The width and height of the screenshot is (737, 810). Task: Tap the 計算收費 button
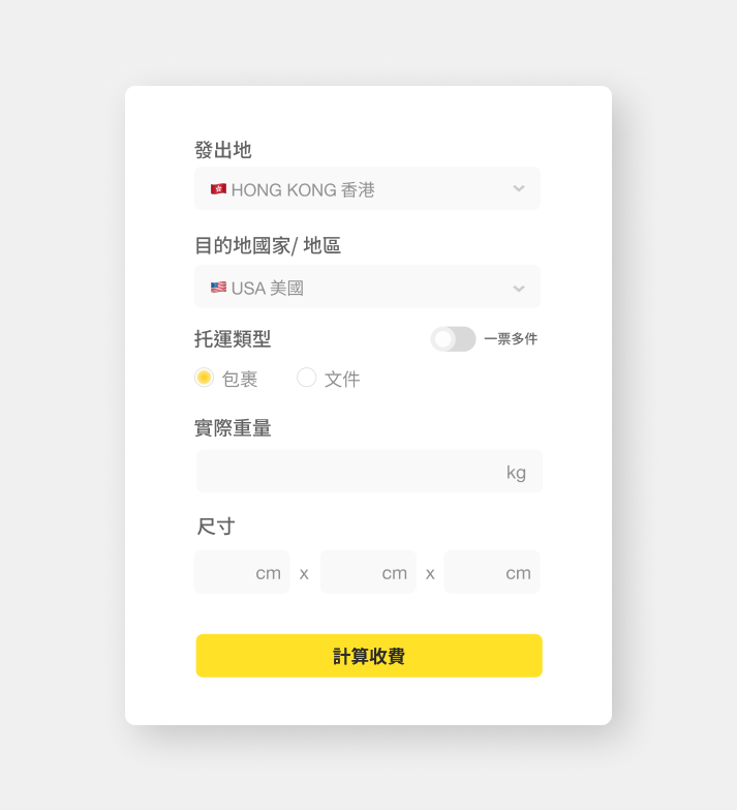pos(368,656)
